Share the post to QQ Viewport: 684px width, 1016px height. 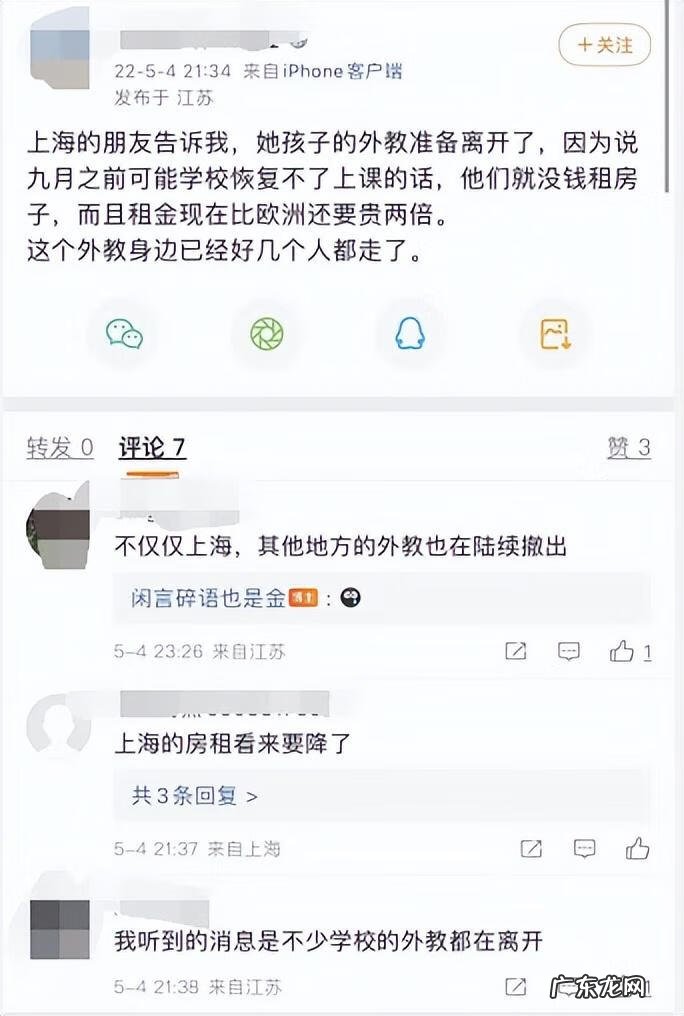click(x=408, y=334)
